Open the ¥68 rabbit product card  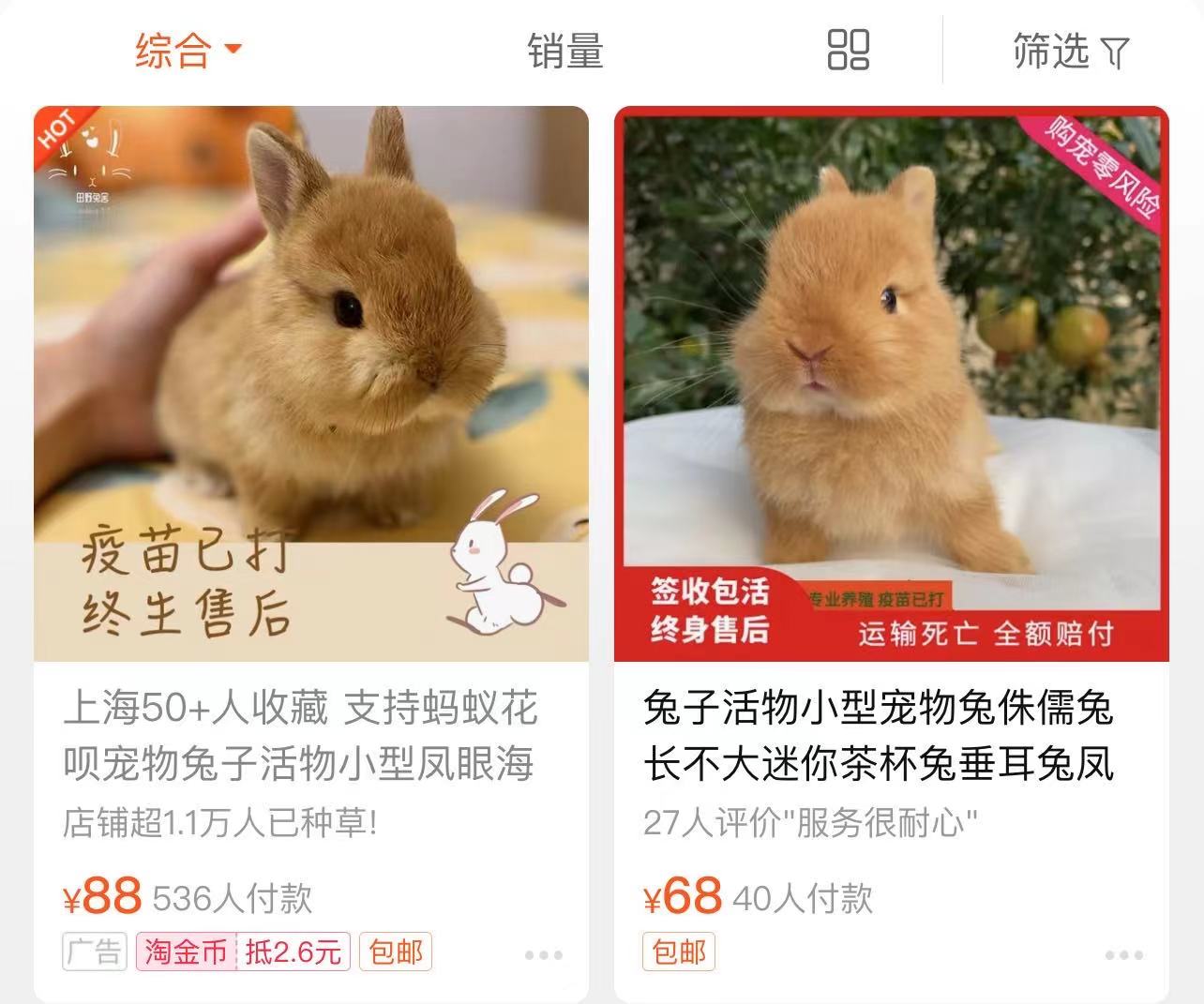pos(891,384)
